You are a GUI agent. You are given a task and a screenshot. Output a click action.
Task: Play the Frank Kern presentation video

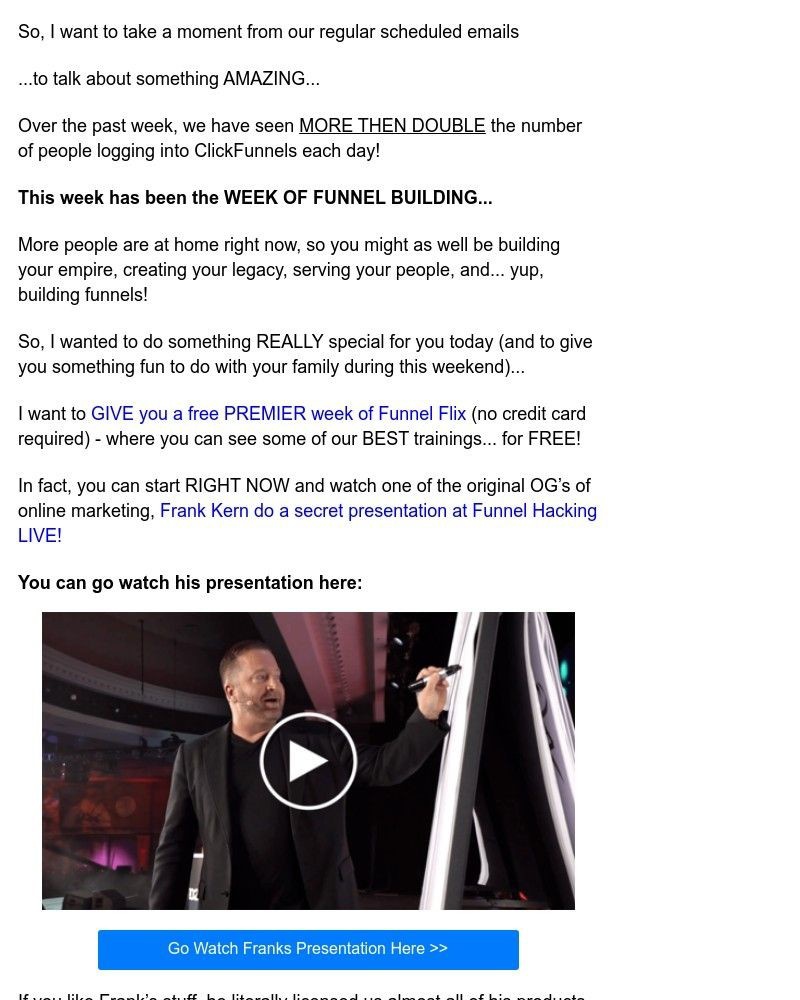tap(308, 761)
